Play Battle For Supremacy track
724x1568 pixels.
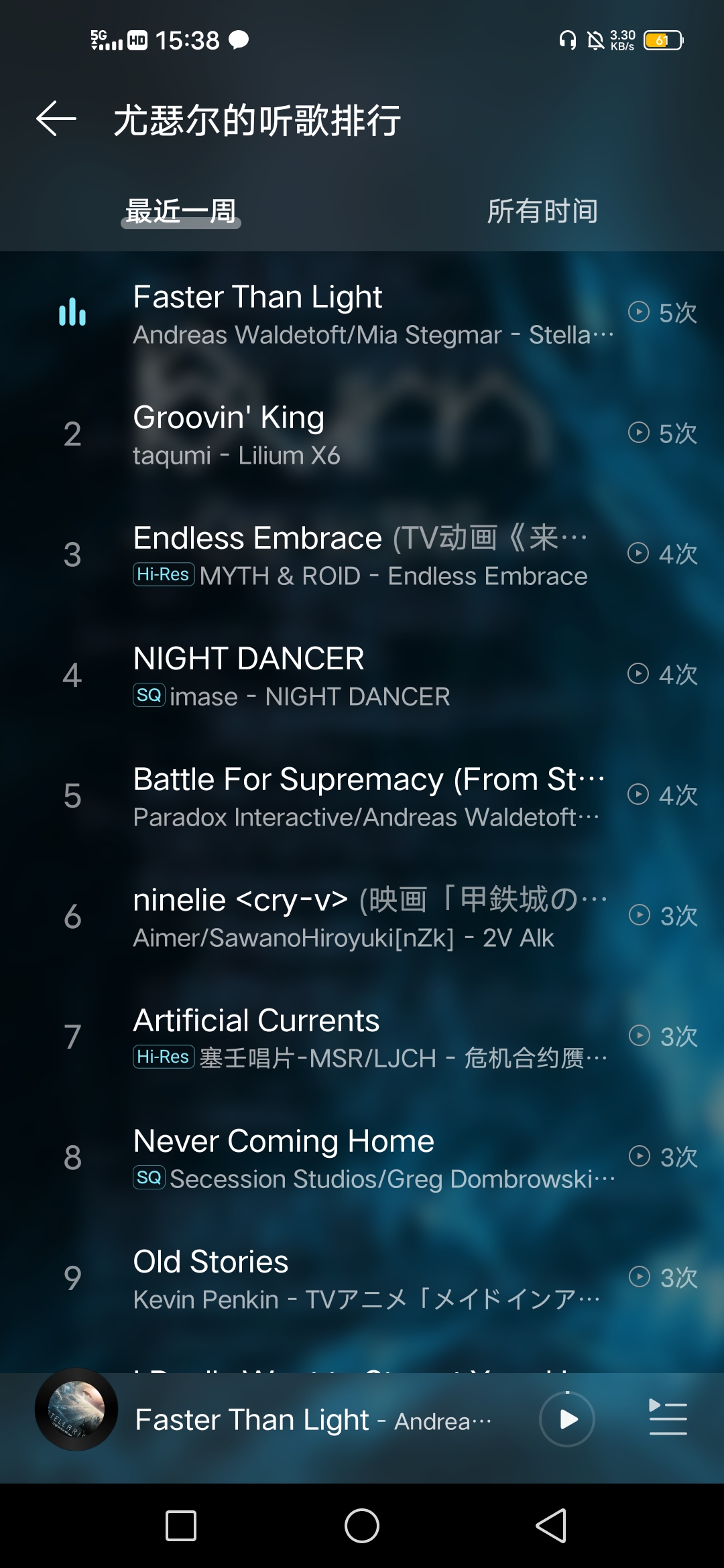click(362, 796)
